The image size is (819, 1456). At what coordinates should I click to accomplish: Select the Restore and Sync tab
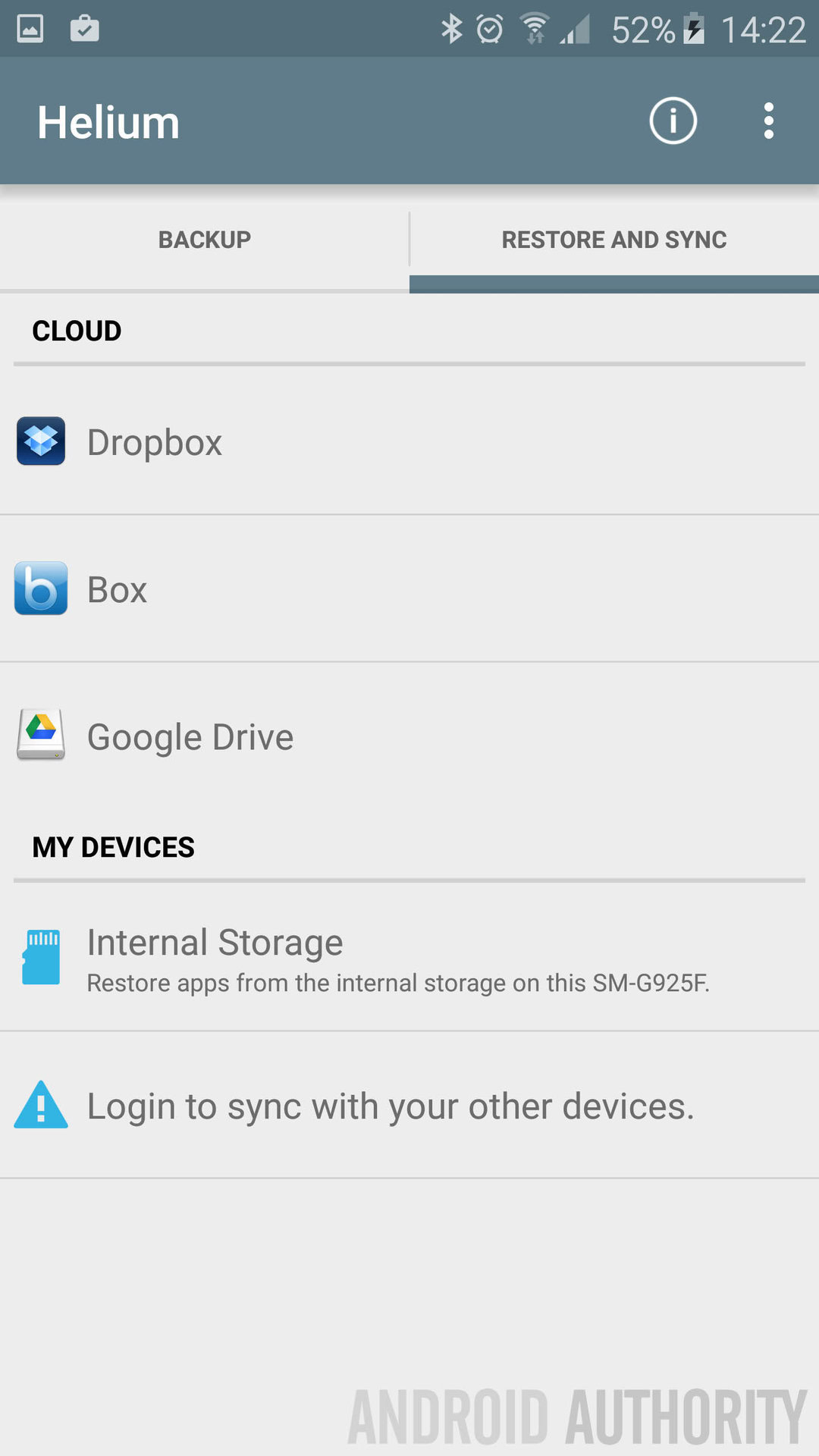[613, 240]
